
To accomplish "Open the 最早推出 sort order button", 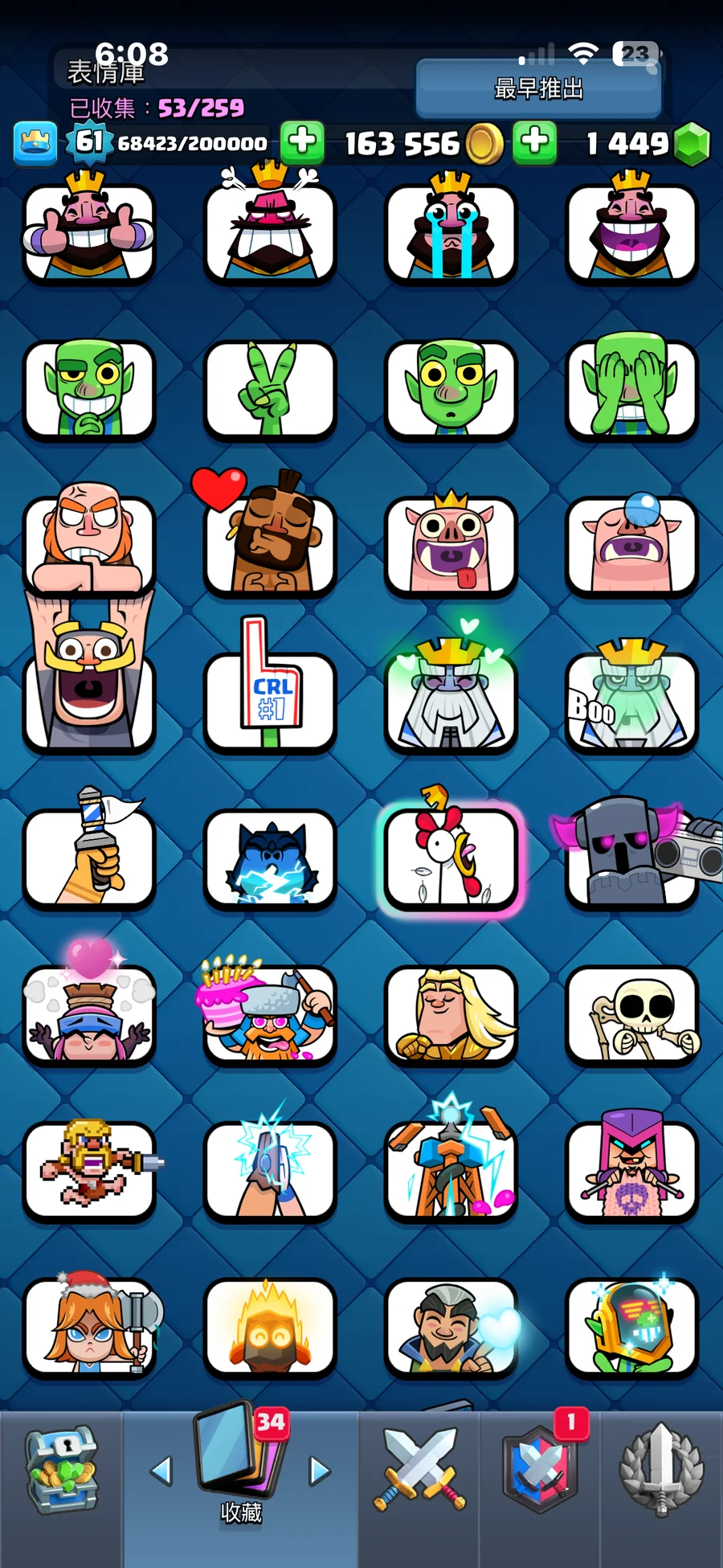I will pyautogui.click(x=538, y=88).
